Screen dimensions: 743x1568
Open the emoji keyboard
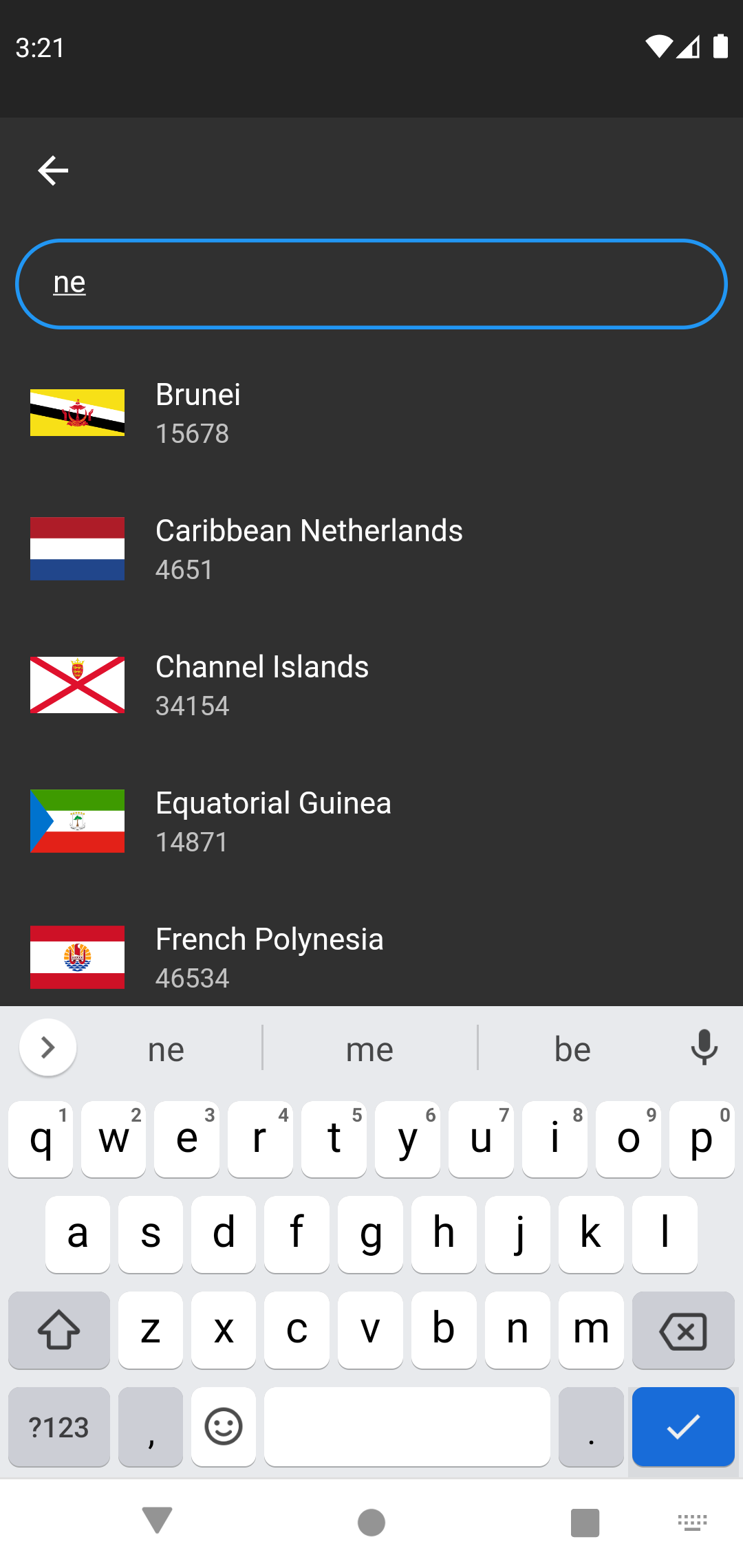[224, 1426]
